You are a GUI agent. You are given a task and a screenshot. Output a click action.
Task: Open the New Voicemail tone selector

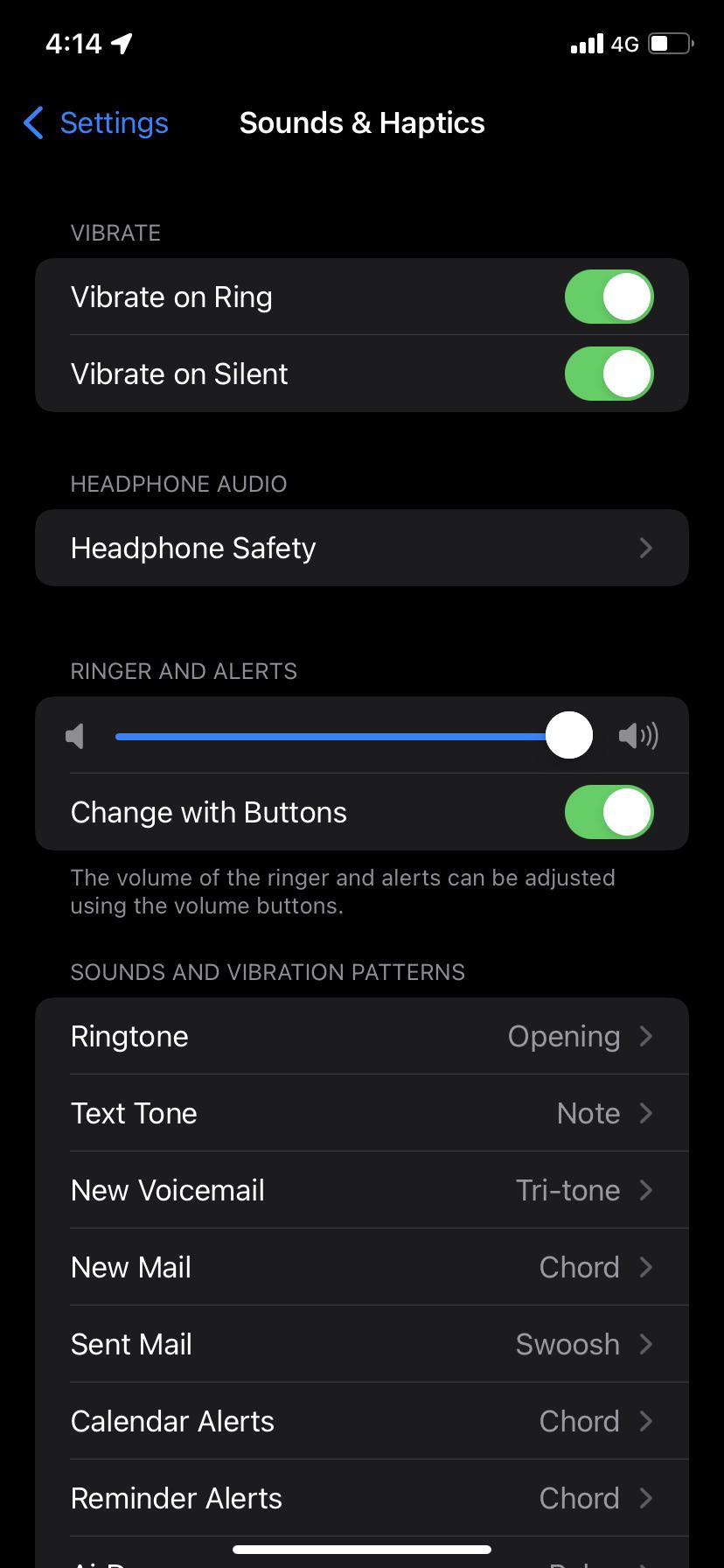click(645, 1190)
